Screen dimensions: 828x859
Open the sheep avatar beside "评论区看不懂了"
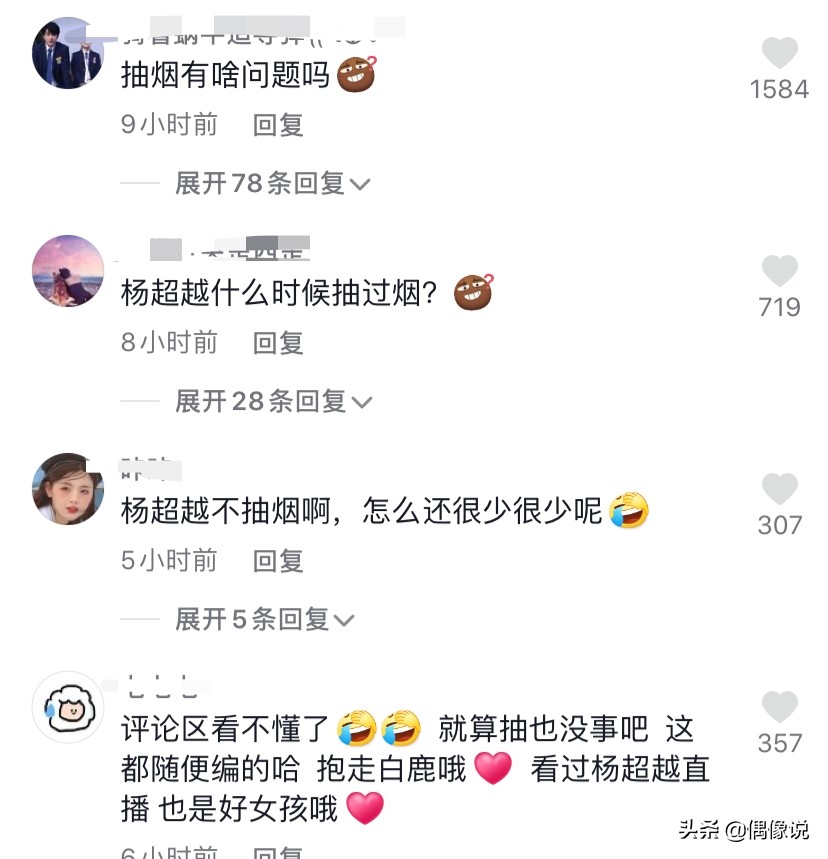(x=68, y=707)
